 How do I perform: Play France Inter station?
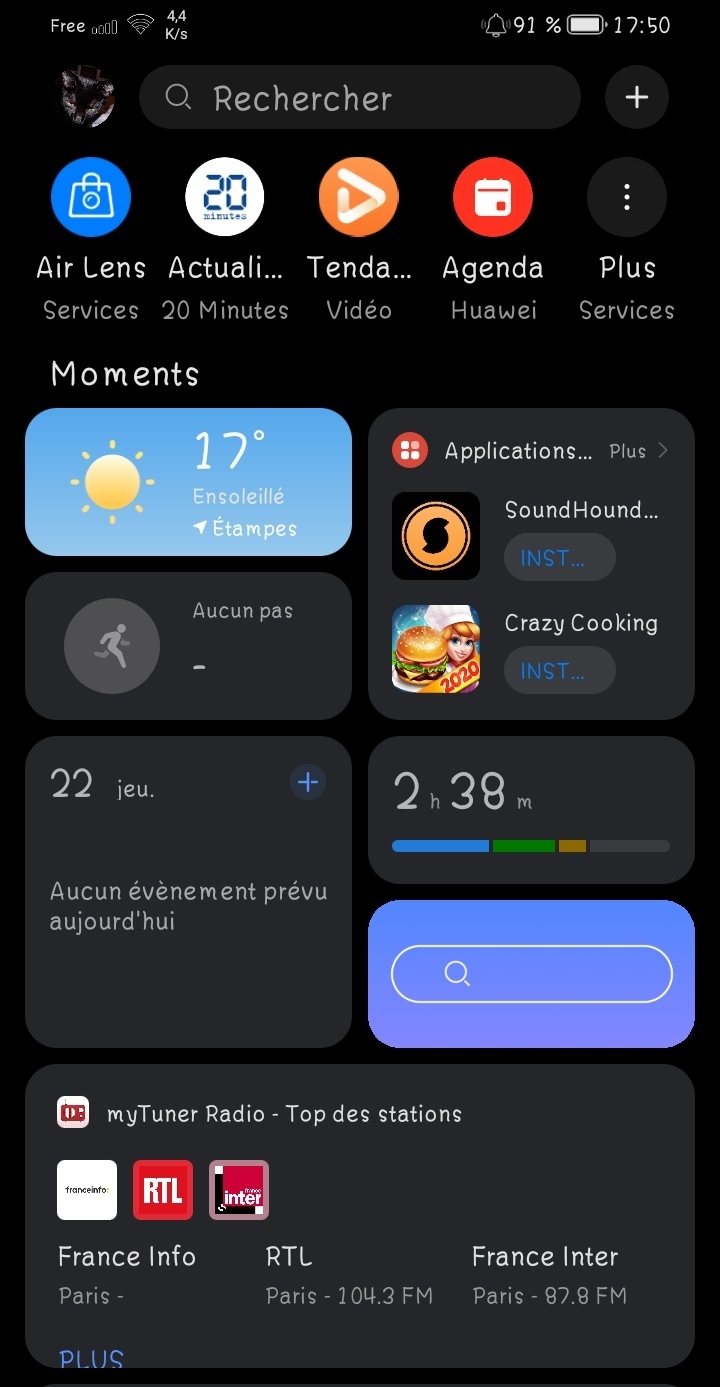point(239,1190)
